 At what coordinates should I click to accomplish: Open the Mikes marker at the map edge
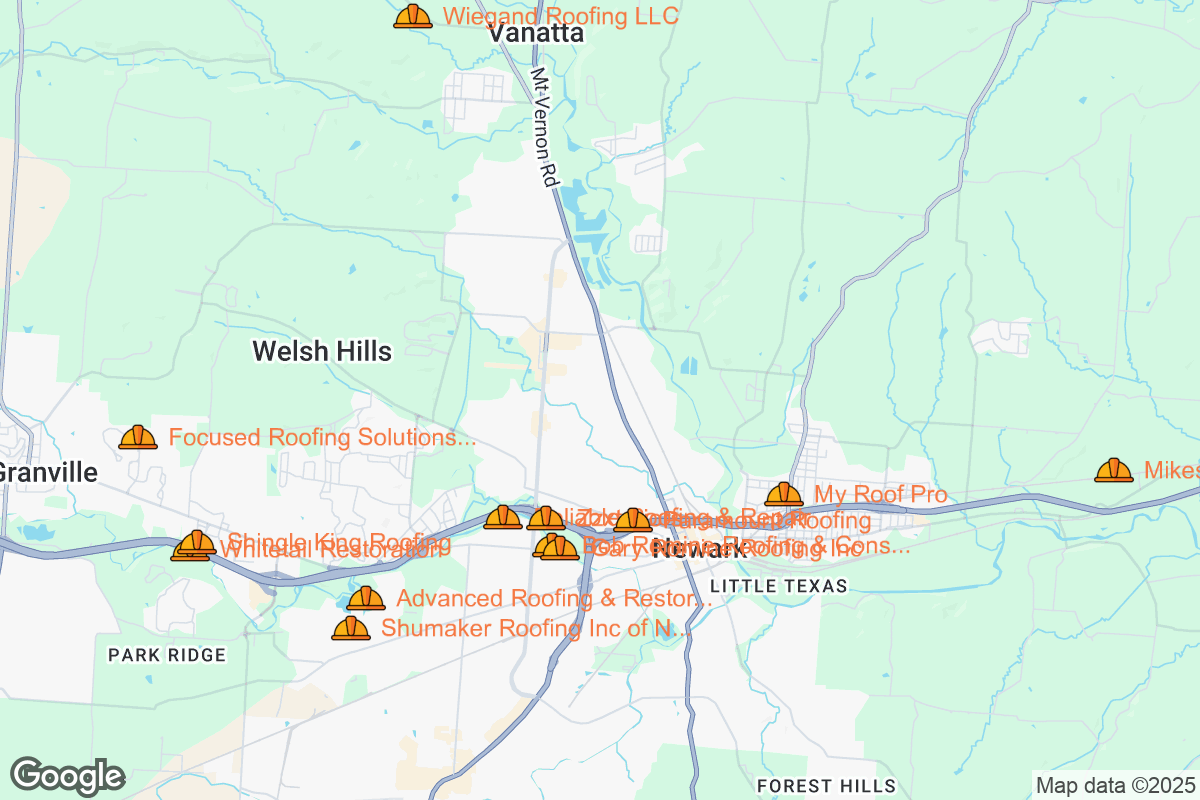point(1113,470)
